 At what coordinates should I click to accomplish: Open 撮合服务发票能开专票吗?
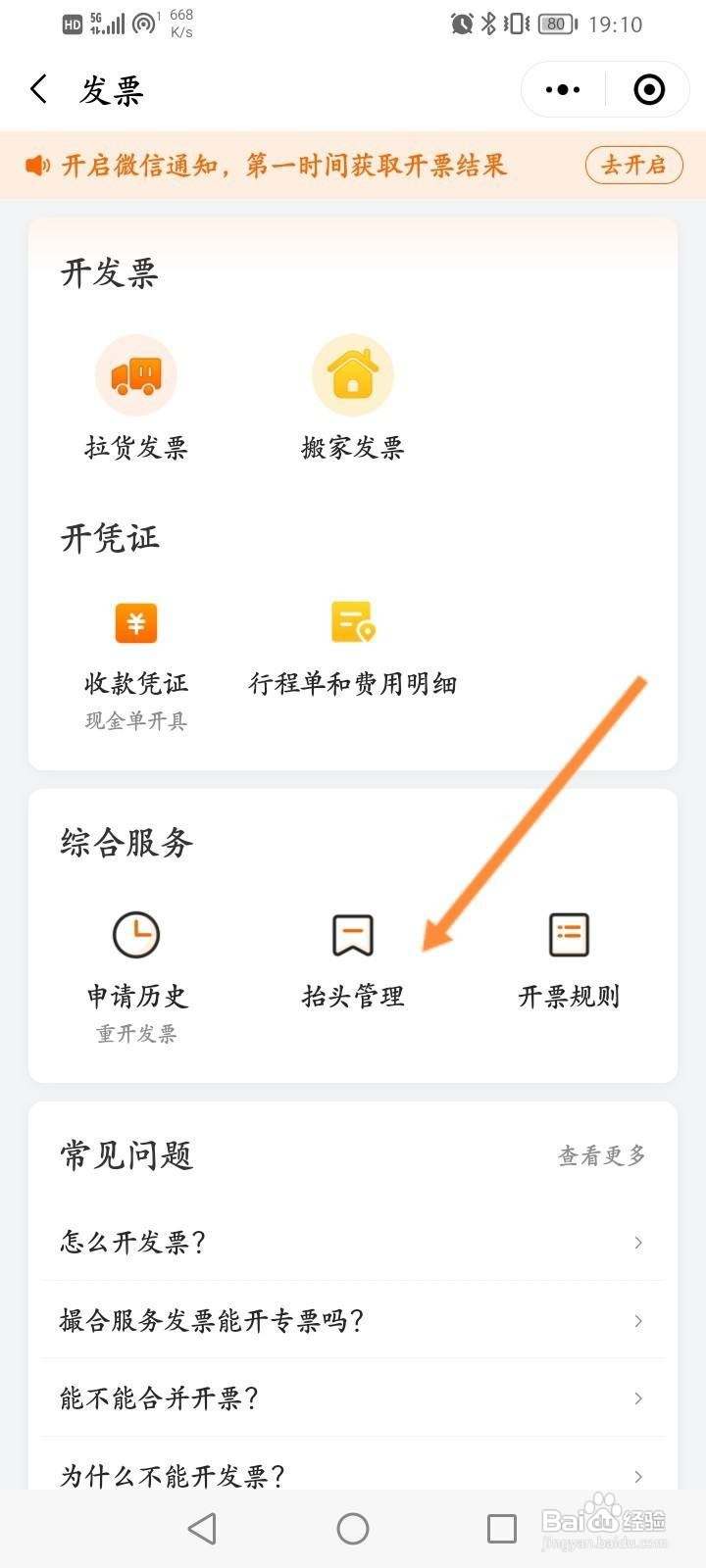point(353,1321)
